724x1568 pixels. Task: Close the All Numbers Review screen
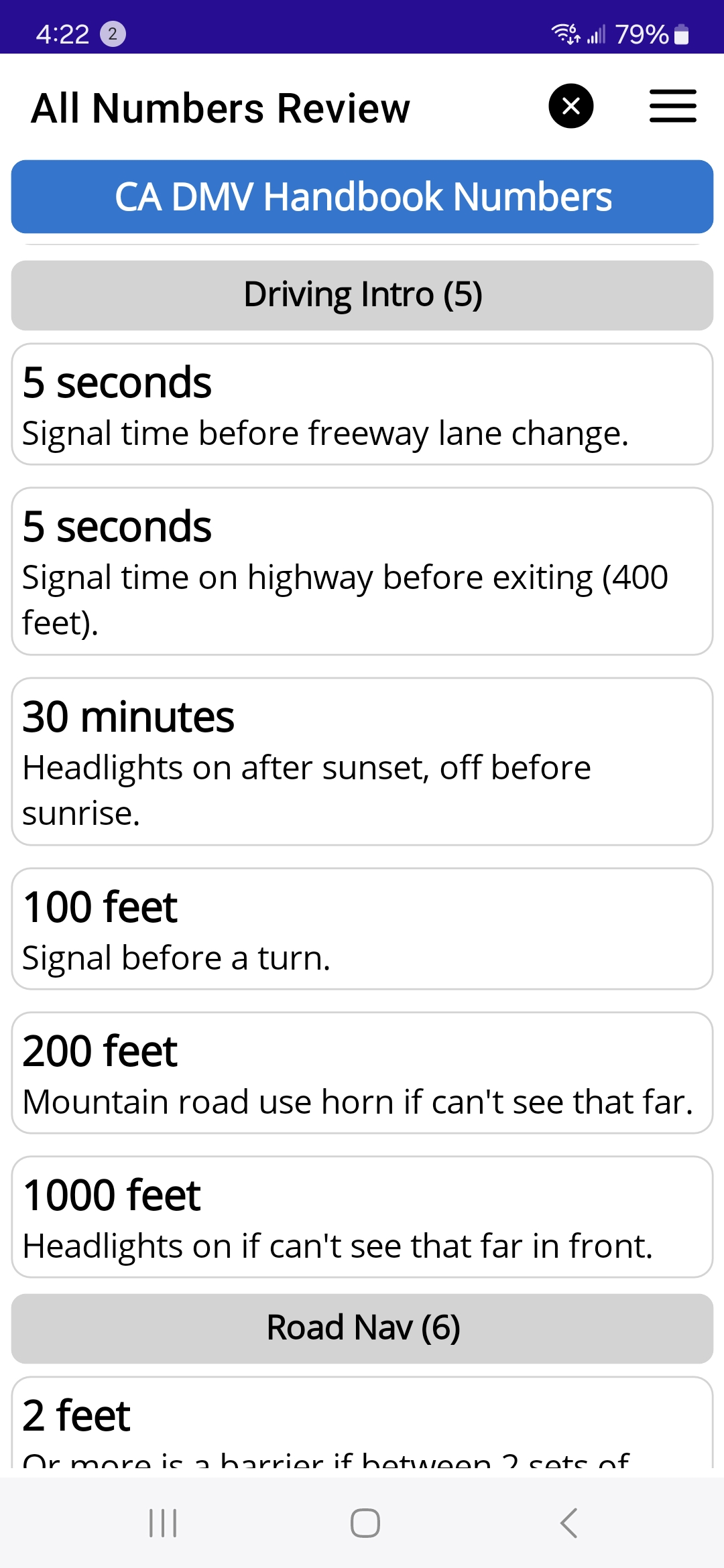pos(570,106)
